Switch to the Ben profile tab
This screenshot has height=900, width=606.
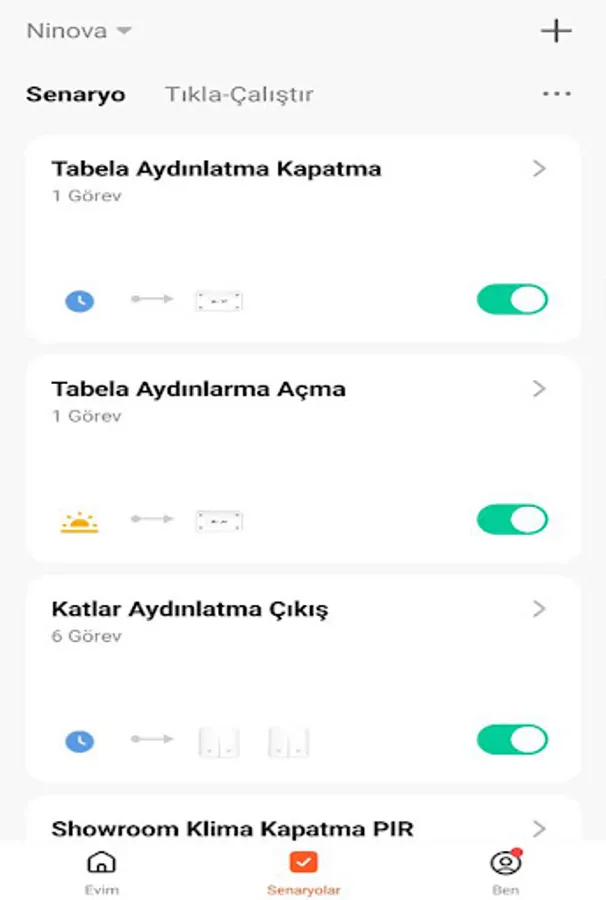pos(505,870)
